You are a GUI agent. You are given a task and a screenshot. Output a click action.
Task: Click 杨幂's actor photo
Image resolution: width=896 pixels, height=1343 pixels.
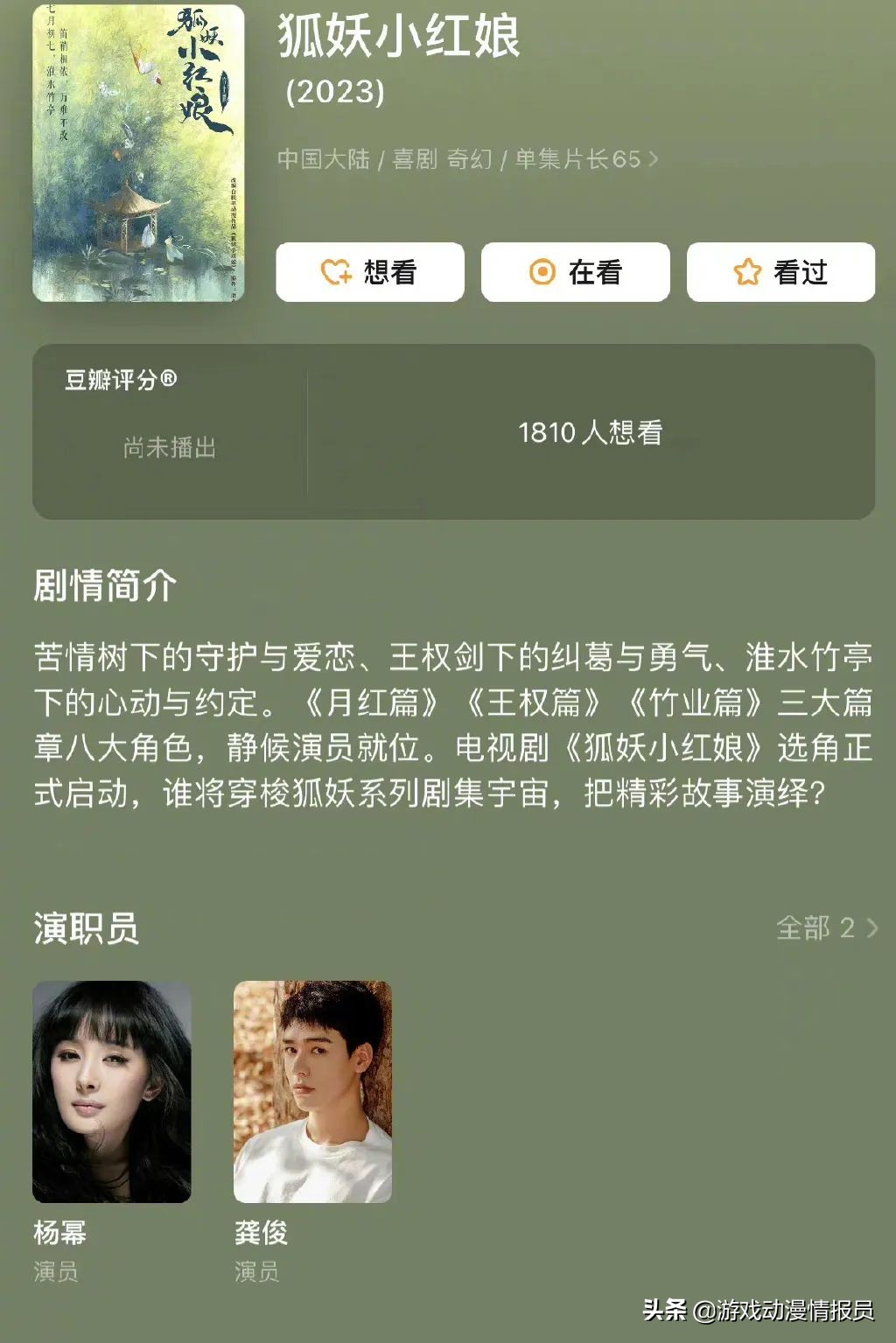[x=109, y=1089]
